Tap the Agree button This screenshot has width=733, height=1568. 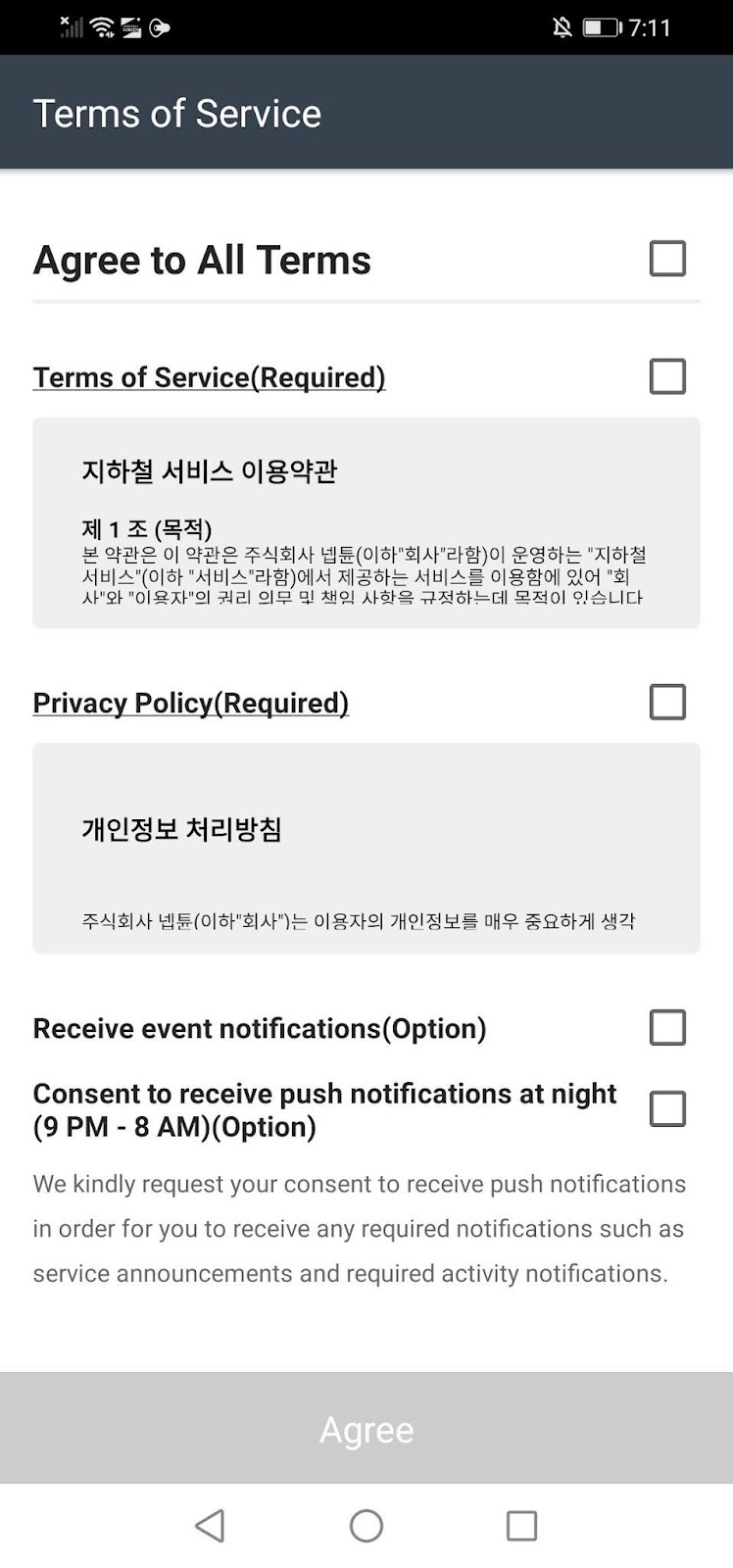(366, 1429)
